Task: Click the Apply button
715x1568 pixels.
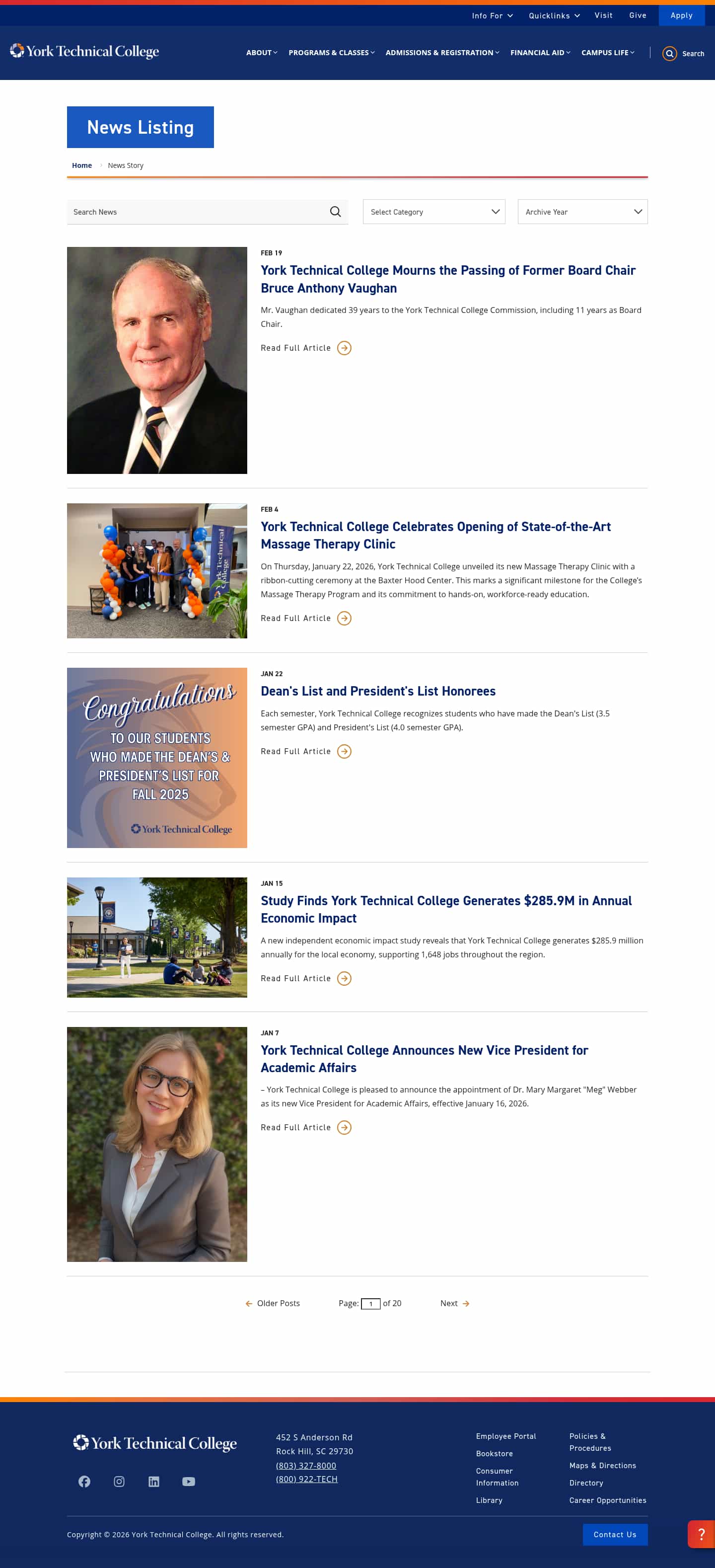Action: coord(682,15)
